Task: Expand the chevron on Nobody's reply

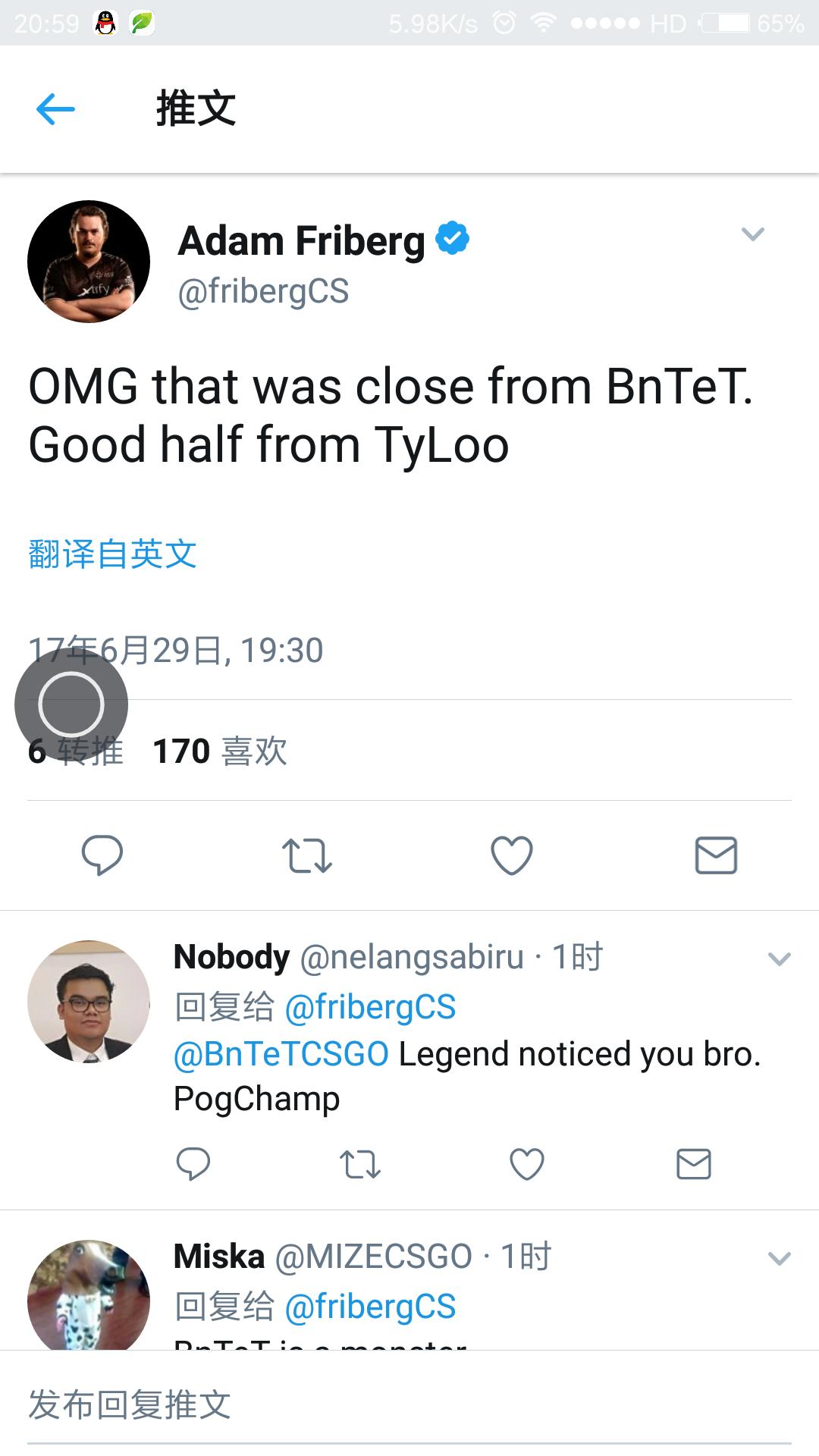Action: click(x=780, y=959)
